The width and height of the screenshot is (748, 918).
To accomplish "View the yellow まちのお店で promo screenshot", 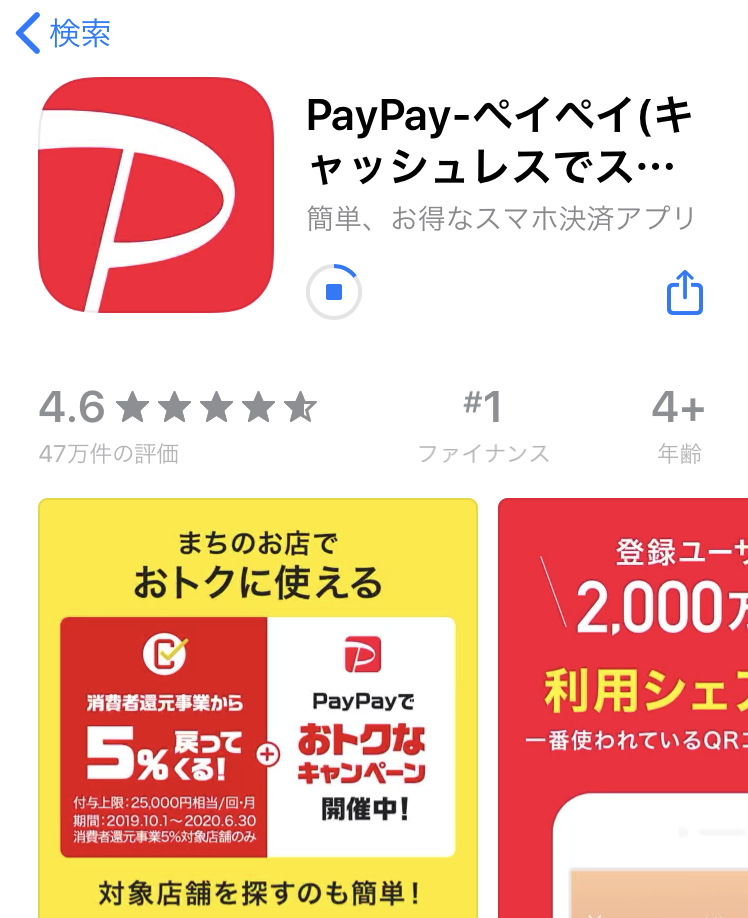I will click(258, 700).
